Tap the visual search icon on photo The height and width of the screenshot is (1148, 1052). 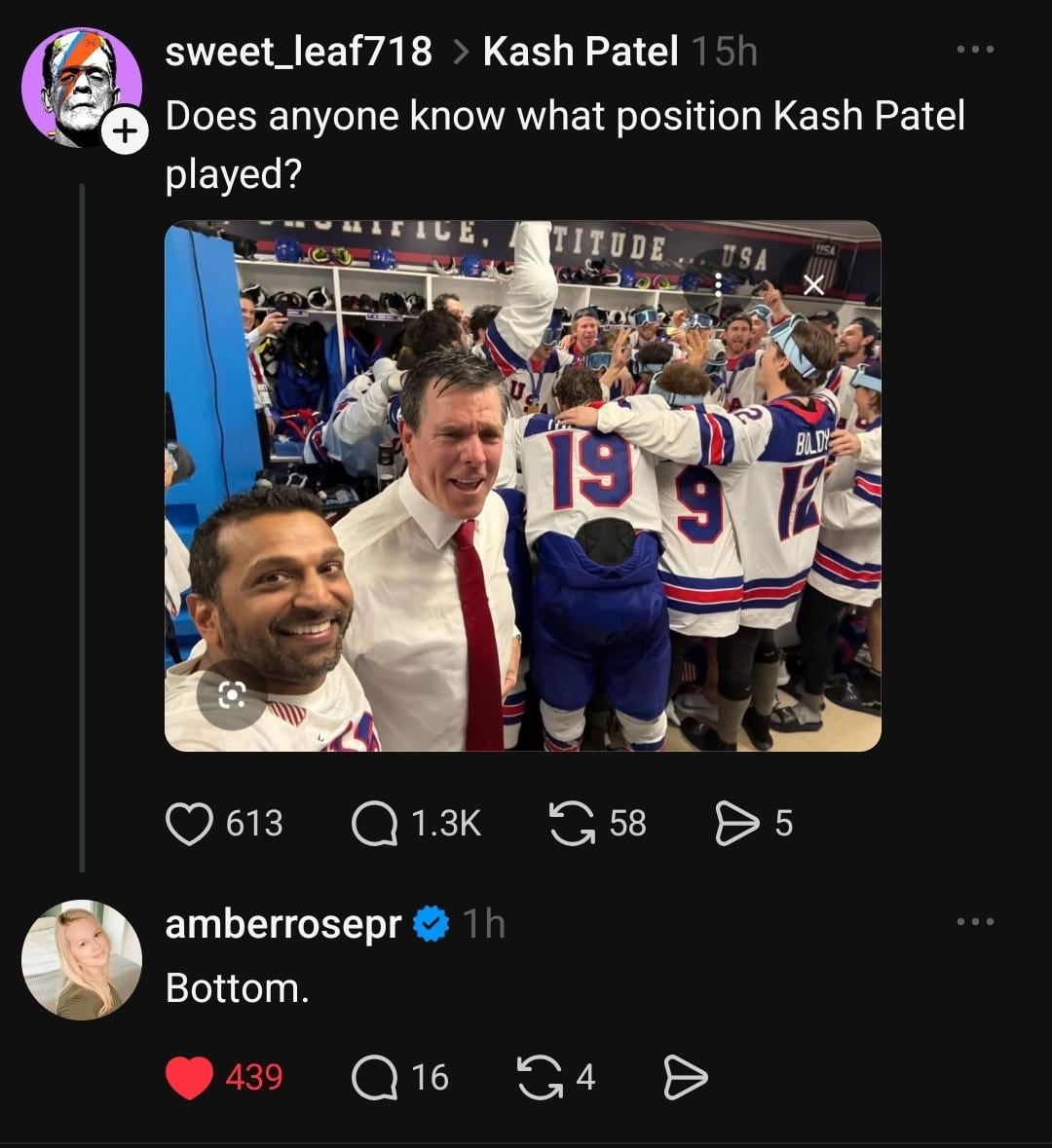tap(232, 694)
